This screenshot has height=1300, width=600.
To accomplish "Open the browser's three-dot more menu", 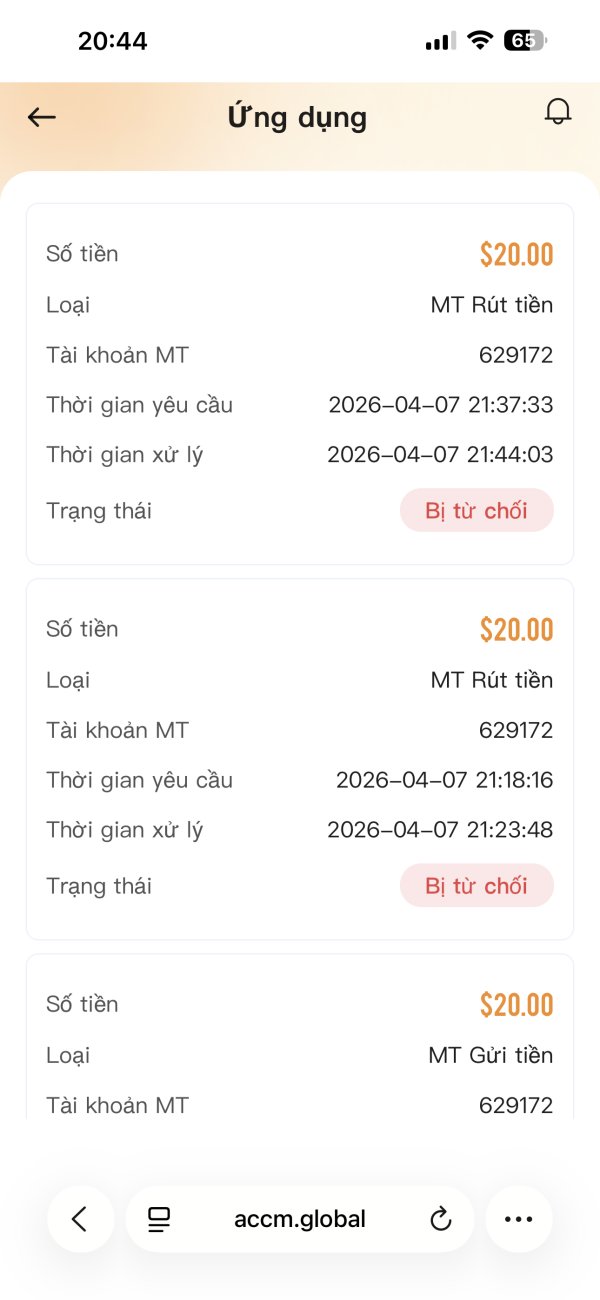I will 518,1218.
